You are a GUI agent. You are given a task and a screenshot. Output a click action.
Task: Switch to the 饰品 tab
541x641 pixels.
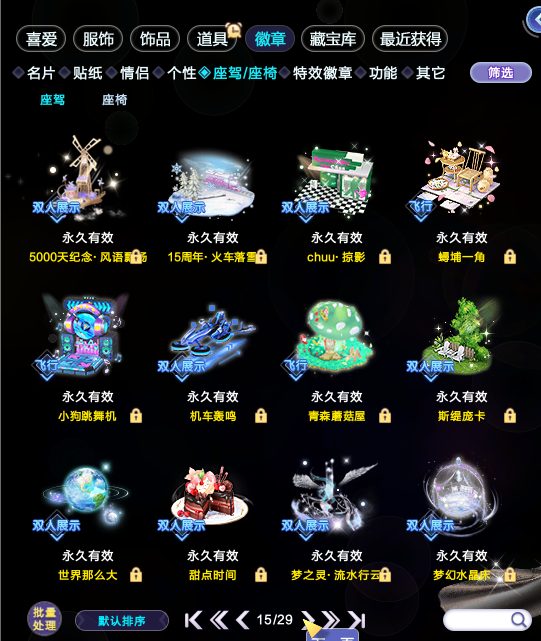[x=155, y=39]
